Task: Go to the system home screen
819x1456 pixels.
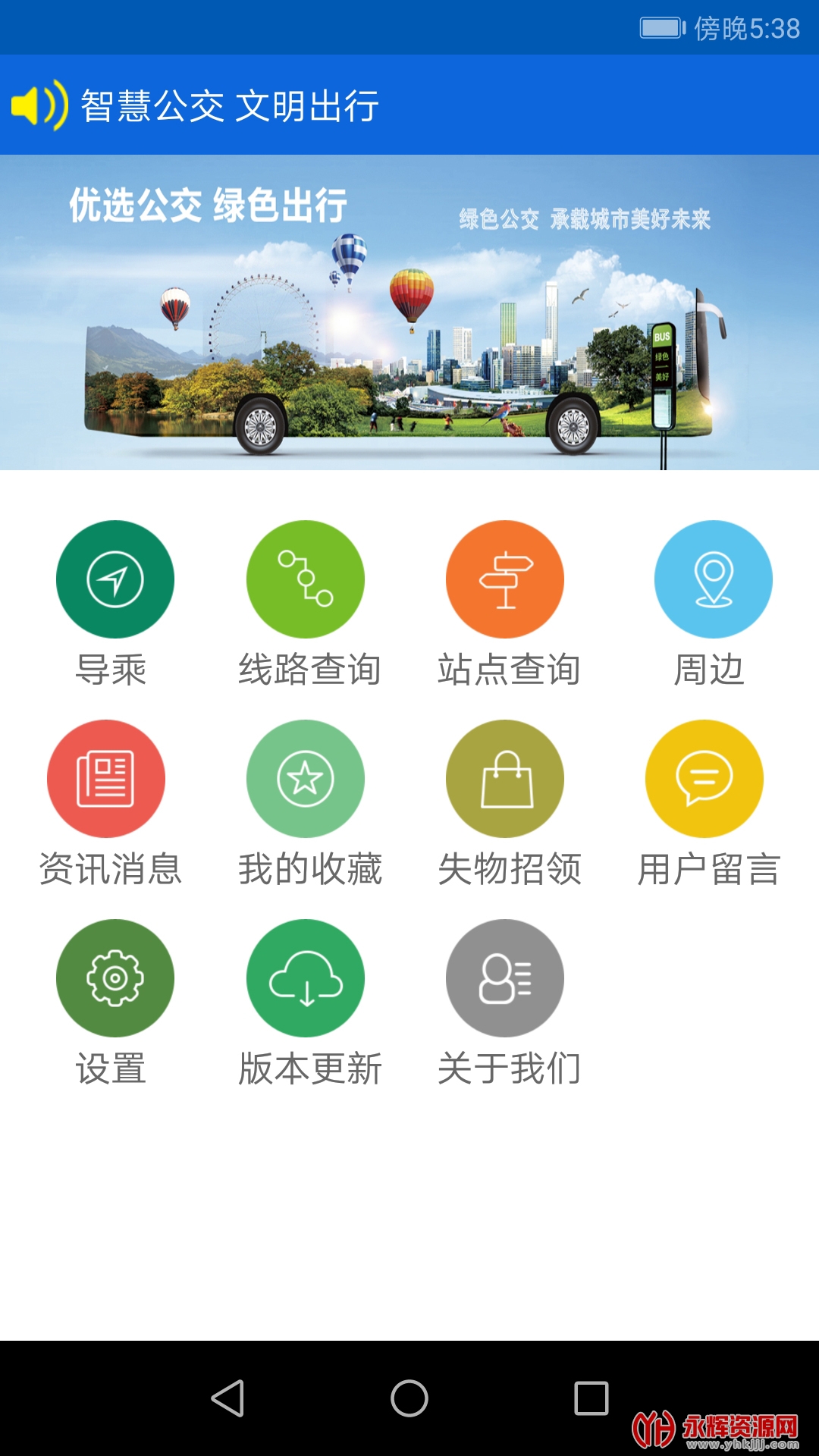Action: (x=409, y=1398)
